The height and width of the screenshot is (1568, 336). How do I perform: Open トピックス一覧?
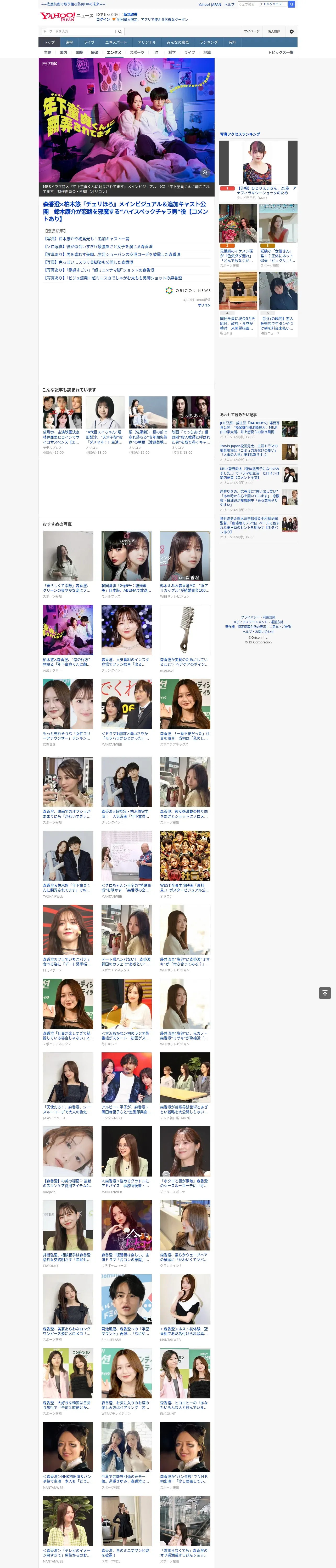[x=281, y=52]
